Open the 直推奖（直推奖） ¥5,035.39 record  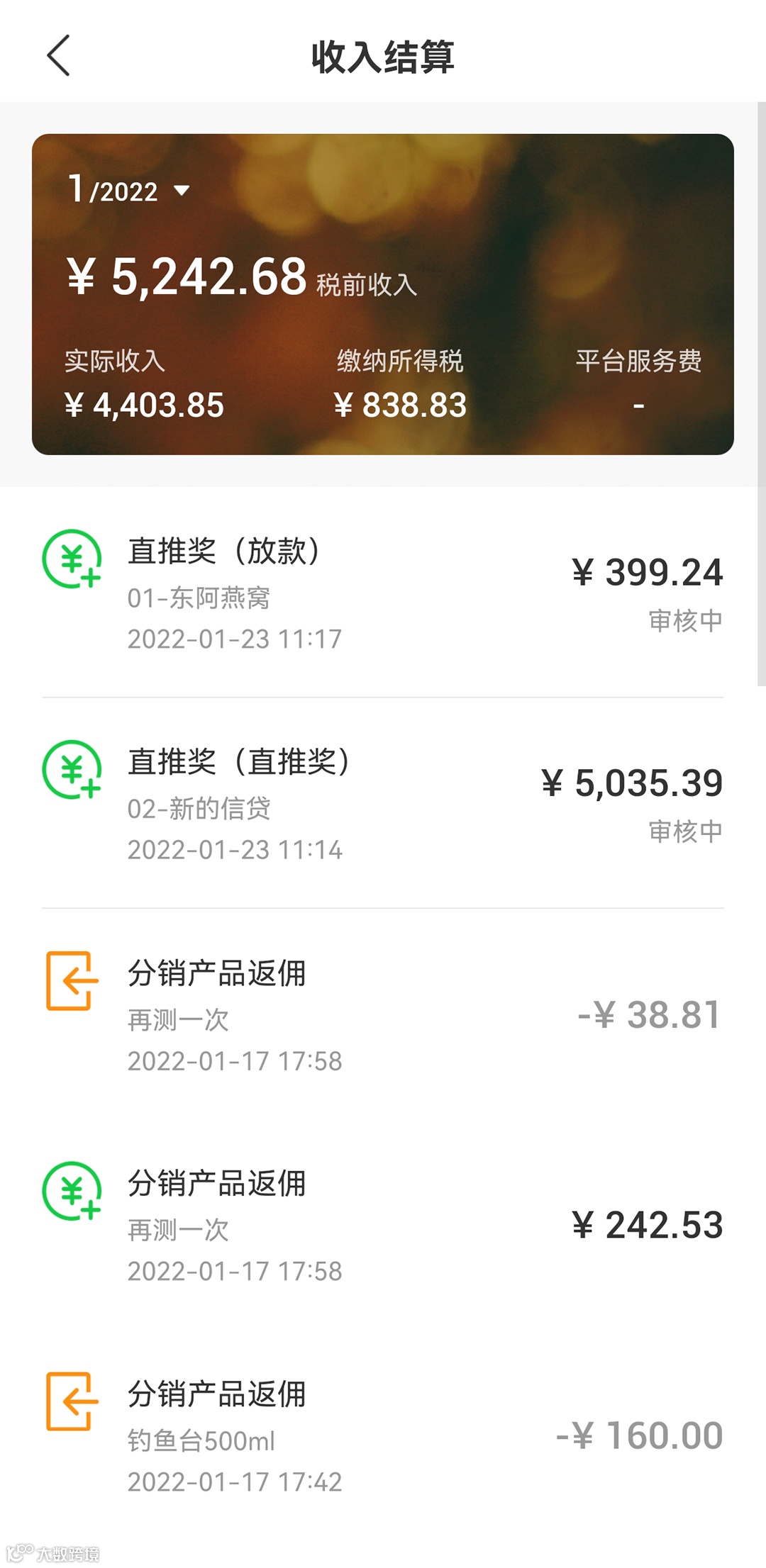coord(383,803)
